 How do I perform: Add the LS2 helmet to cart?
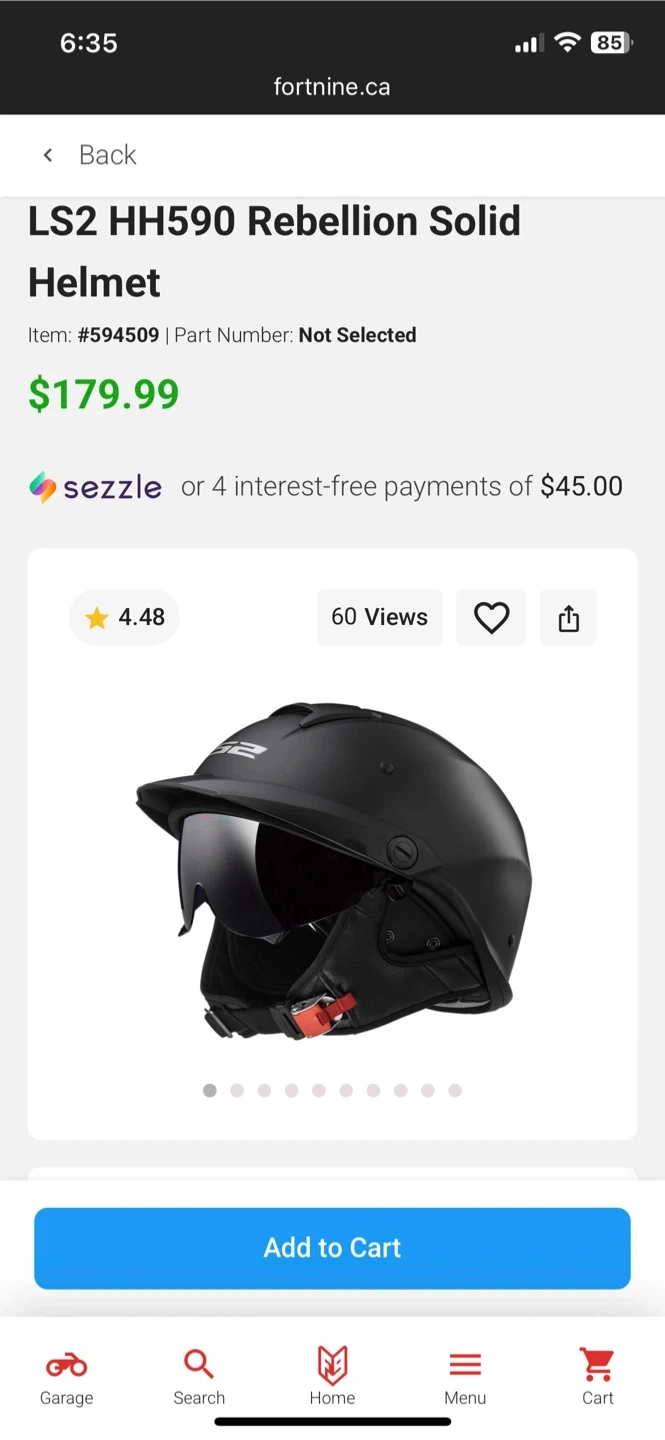click(x=332, y=1248)
